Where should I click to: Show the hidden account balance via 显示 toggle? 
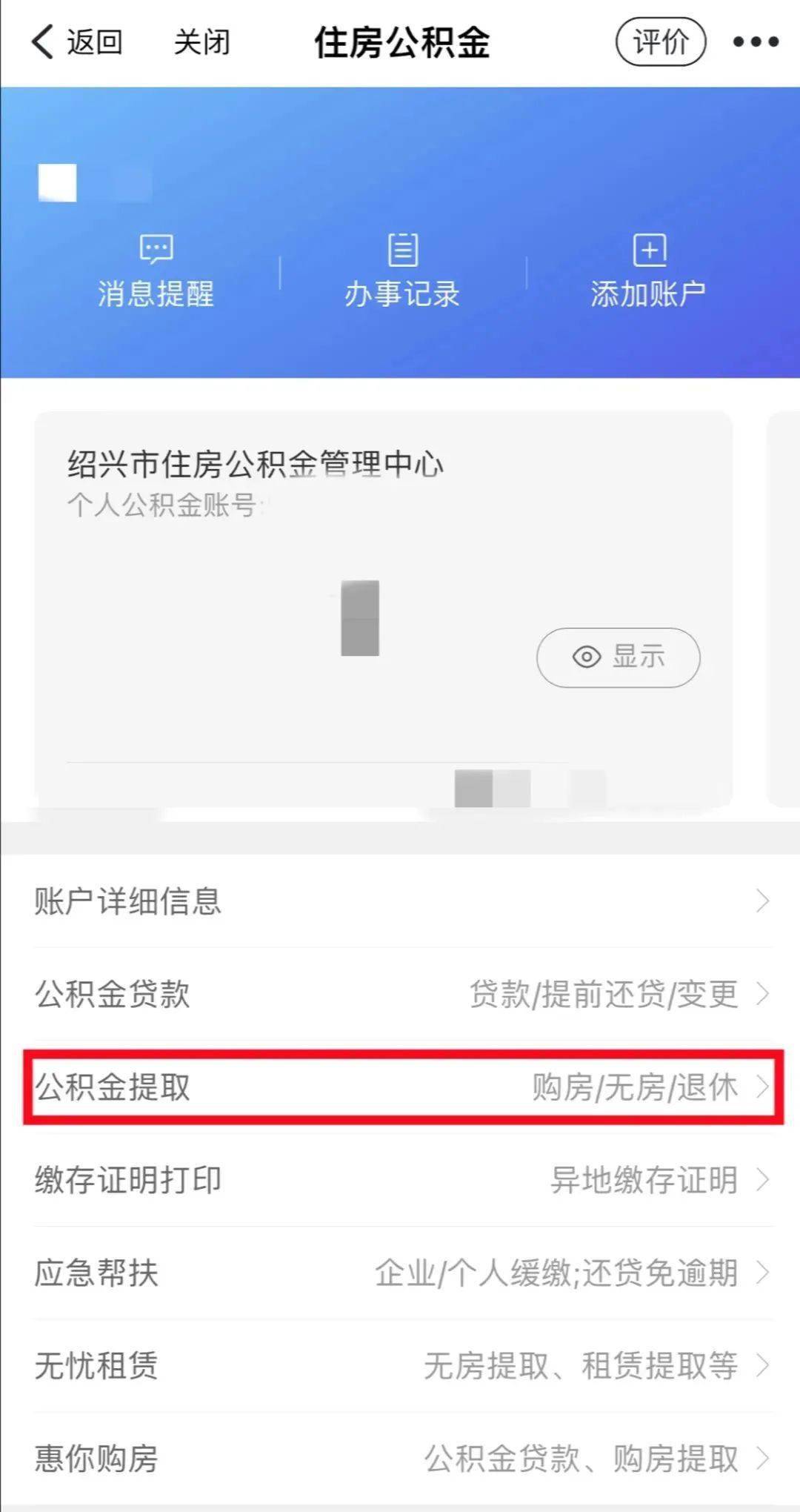[617, 656]
